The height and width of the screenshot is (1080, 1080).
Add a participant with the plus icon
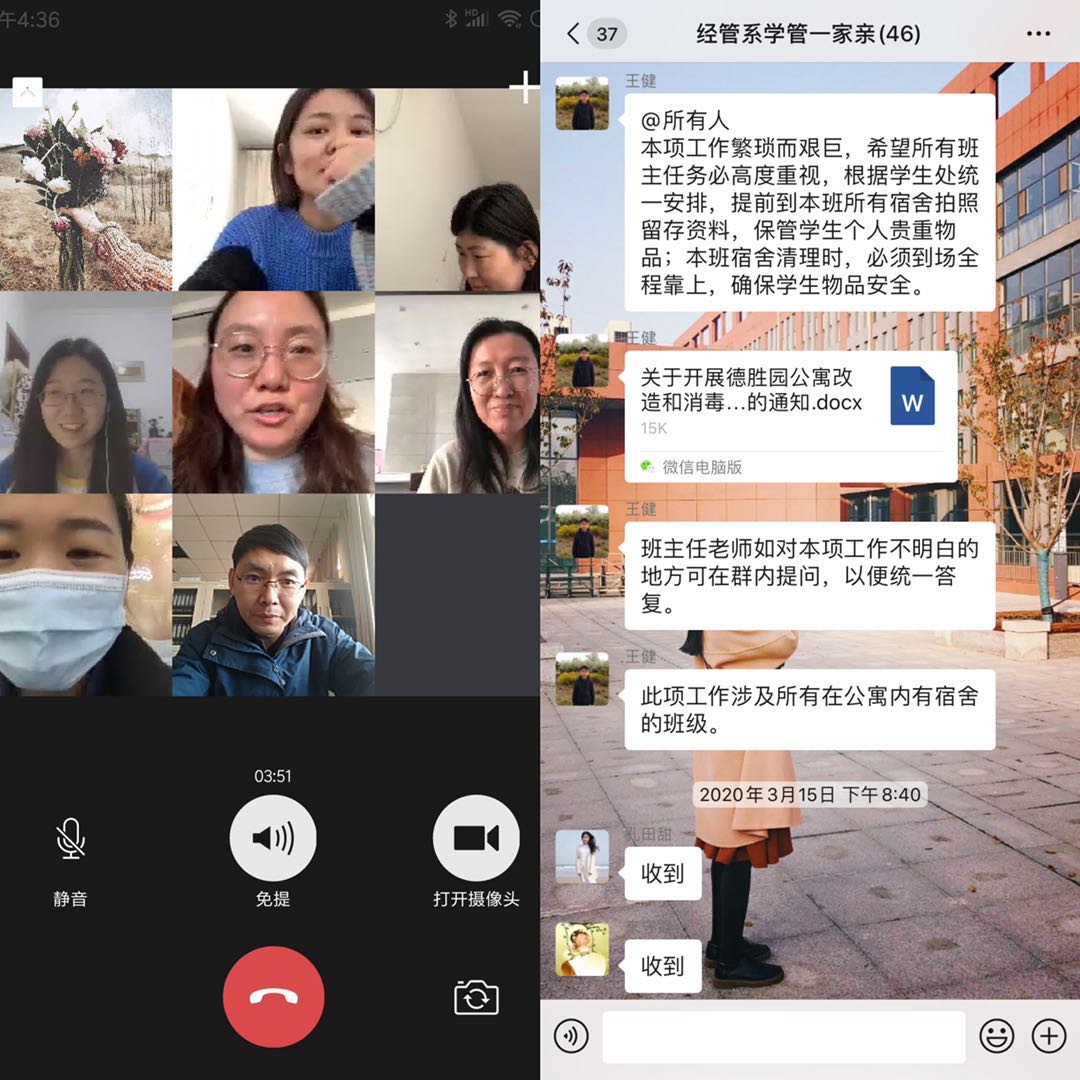pos(524,88)
